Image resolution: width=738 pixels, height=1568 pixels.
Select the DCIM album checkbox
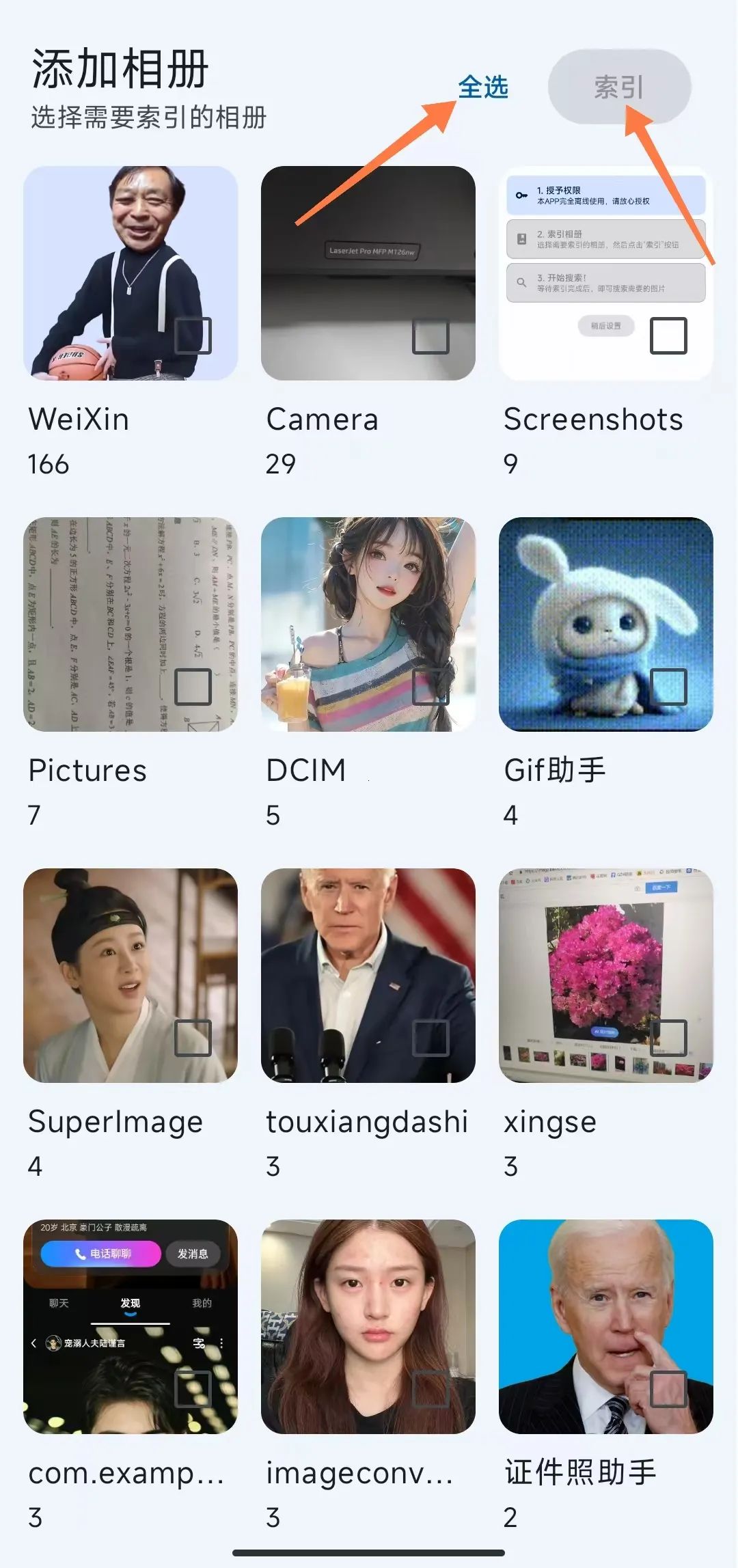[x=430, y=687]
